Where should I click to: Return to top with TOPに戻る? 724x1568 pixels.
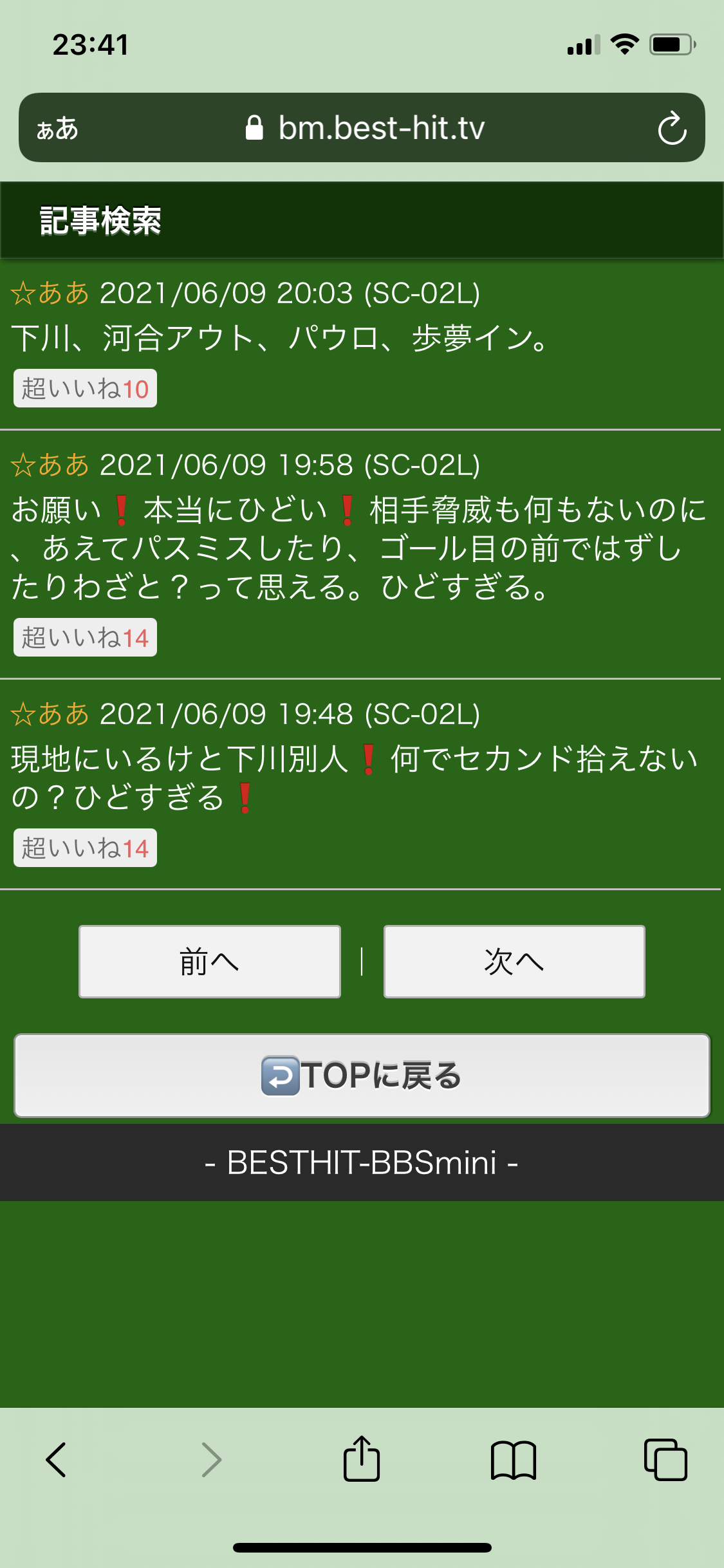(x=362, y=1076)
